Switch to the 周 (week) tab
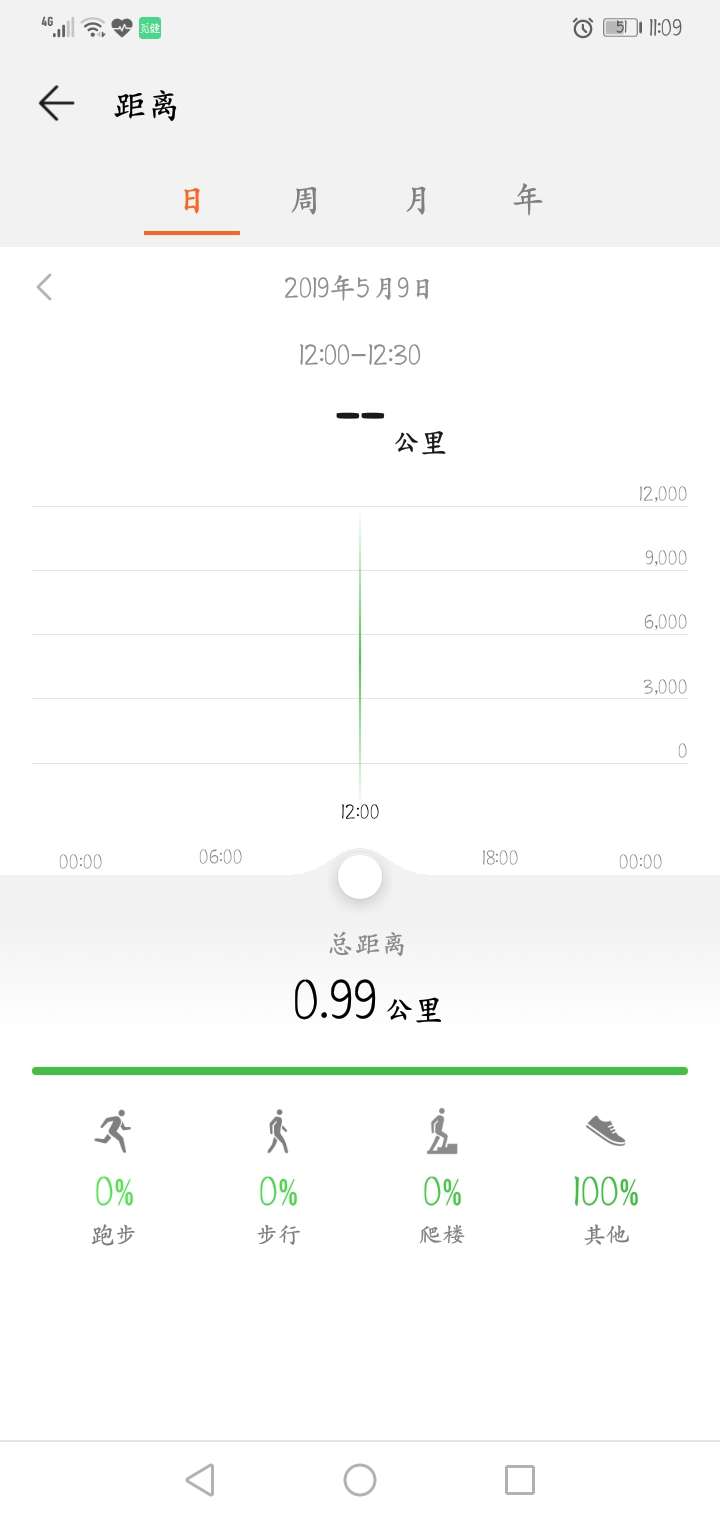Image resolution: width=720 pixels, height=1520 pixels. tap(303, 199)
